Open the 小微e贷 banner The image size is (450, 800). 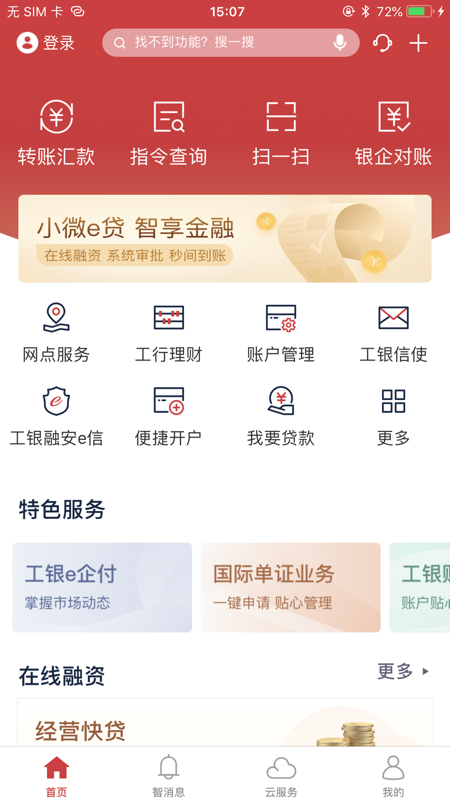225,239
